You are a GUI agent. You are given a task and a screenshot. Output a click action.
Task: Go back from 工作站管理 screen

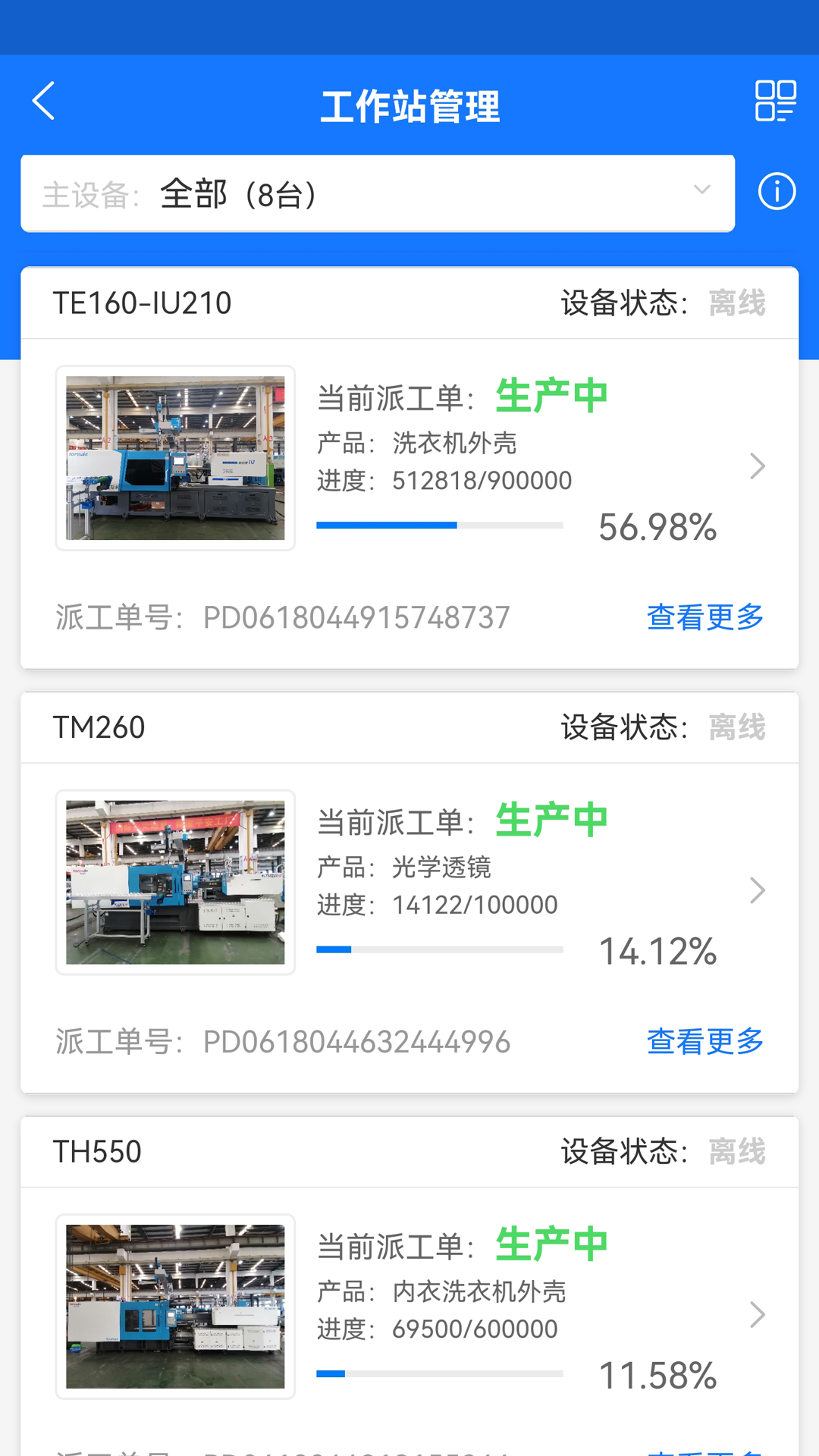click(44, 102)
